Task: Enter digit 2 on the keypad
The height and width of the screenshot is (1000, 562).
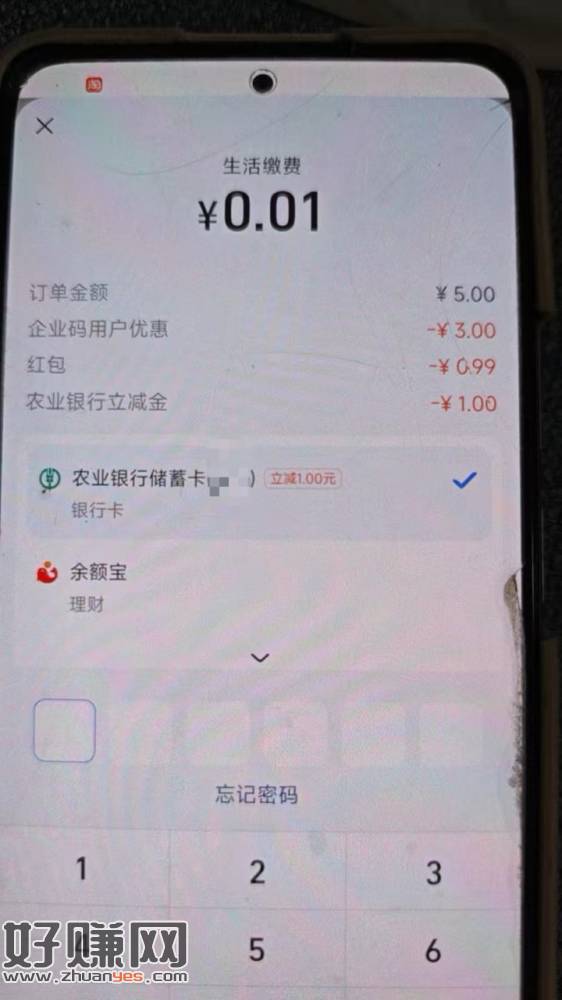Action: pyautogui.click(x=257, y=871)
